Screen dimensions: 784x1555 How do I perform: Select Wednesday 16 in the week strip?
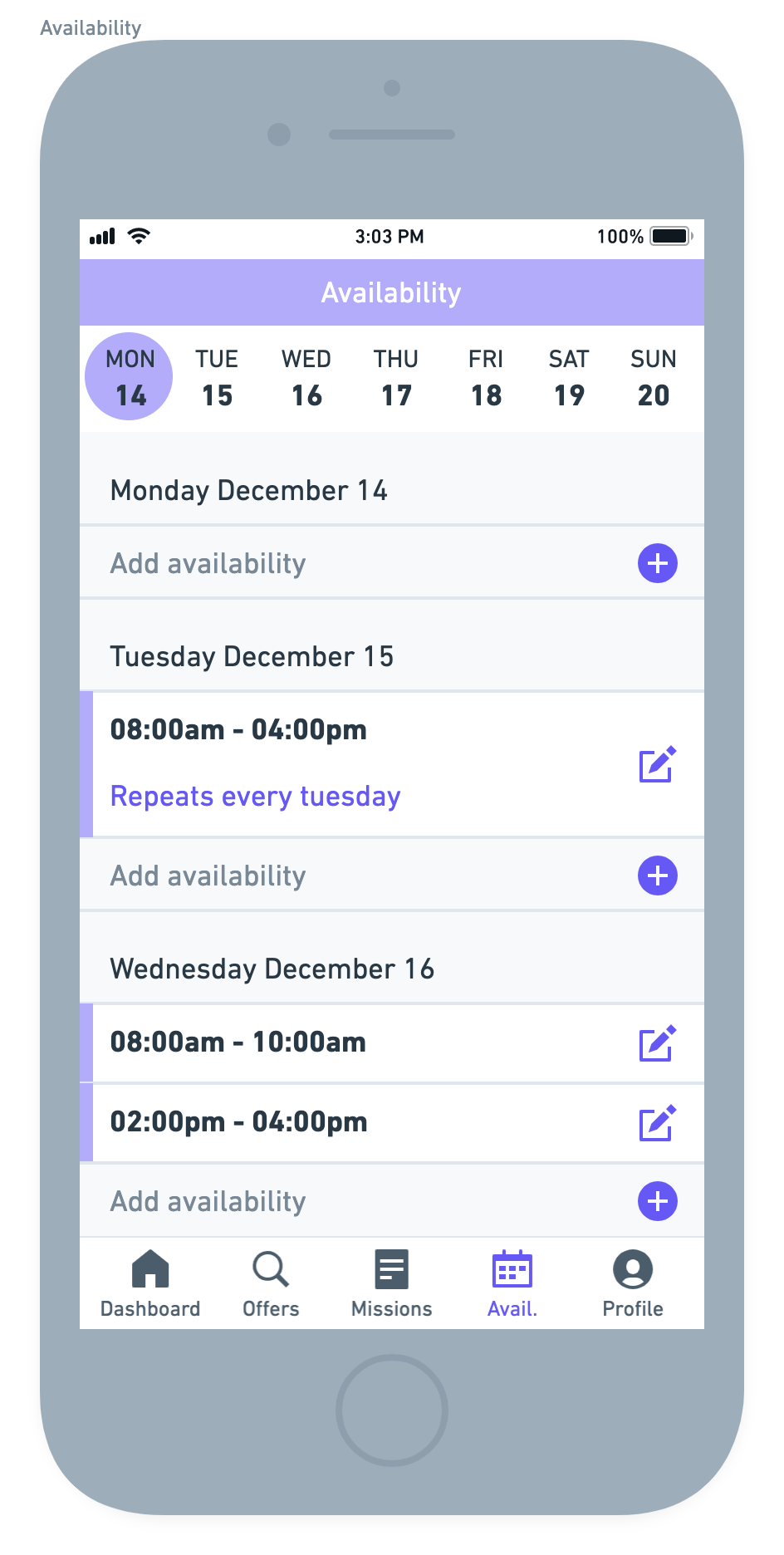tap(306, 377)
